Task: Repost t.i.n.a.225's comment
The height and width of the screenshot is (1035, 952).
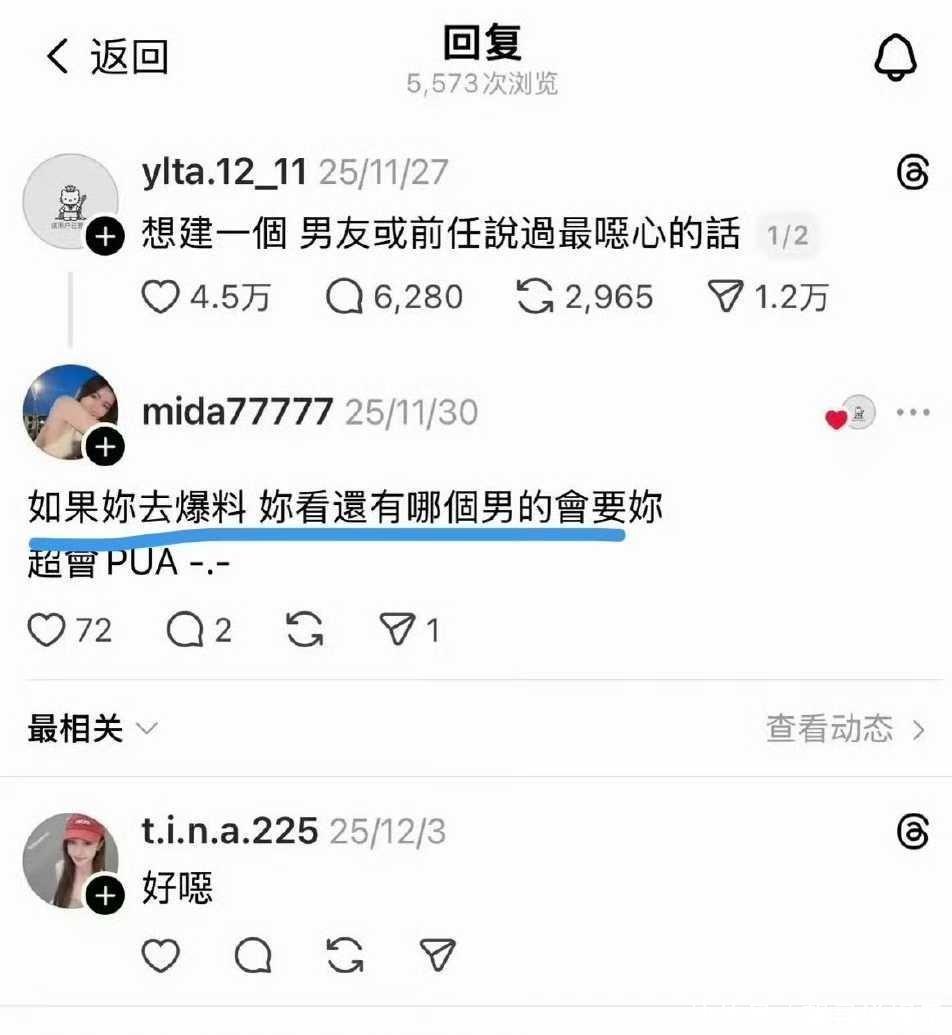Action: click(345, 955)
